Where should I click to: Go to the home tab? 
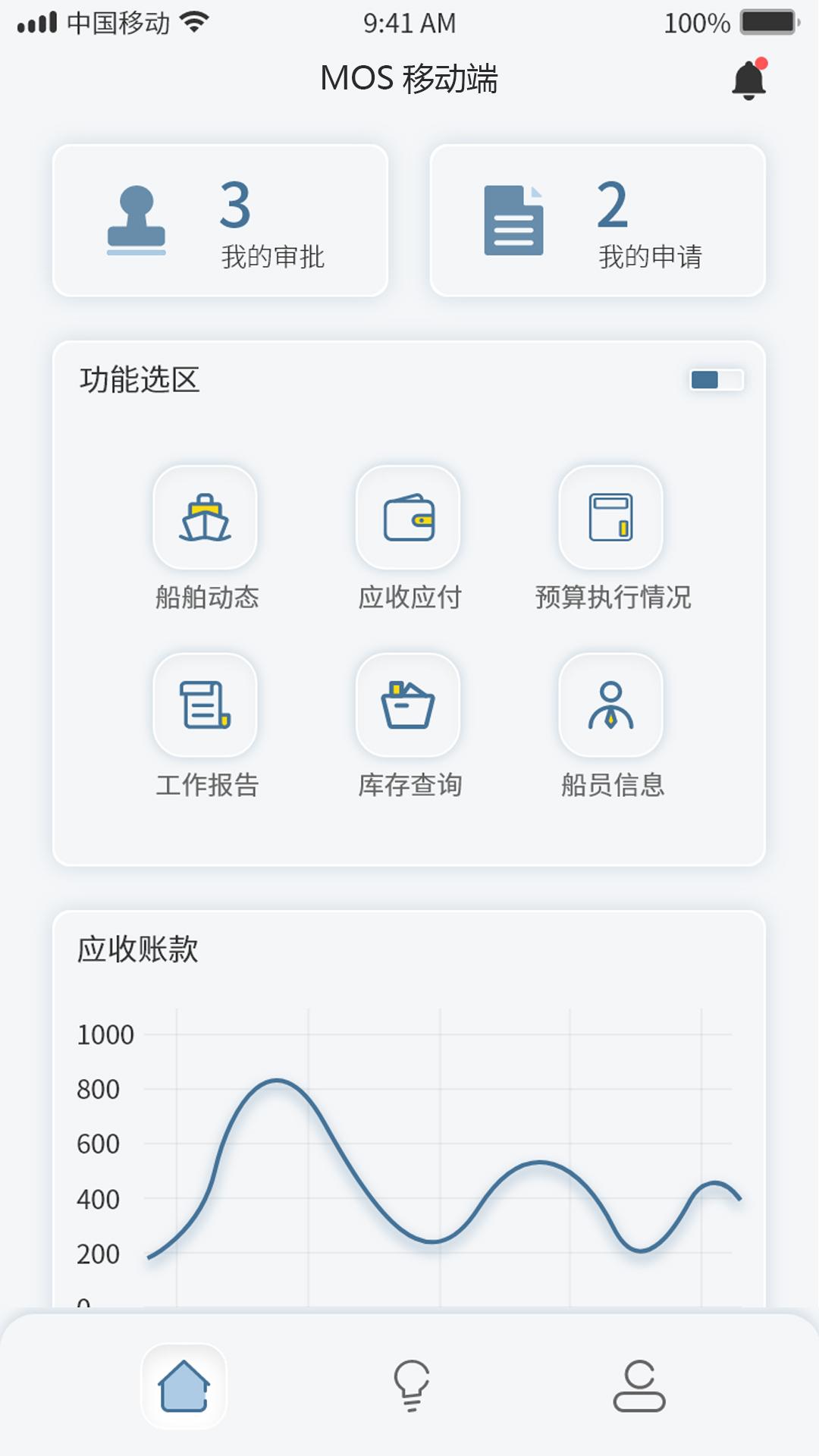[x=184, y=1385]
